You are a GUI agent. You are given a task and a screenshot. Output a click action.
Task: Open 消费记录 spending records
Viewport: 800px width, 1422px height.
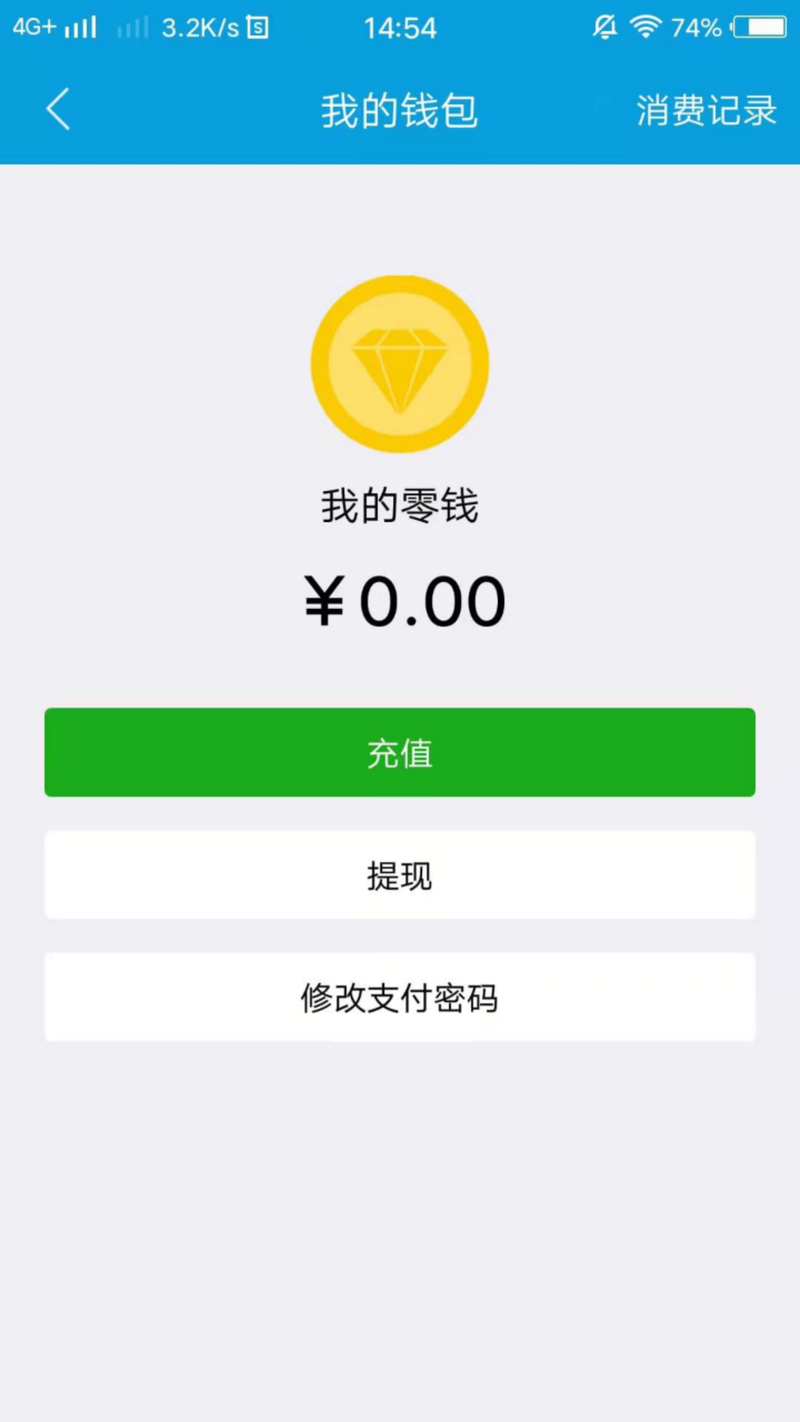(706, 110)
